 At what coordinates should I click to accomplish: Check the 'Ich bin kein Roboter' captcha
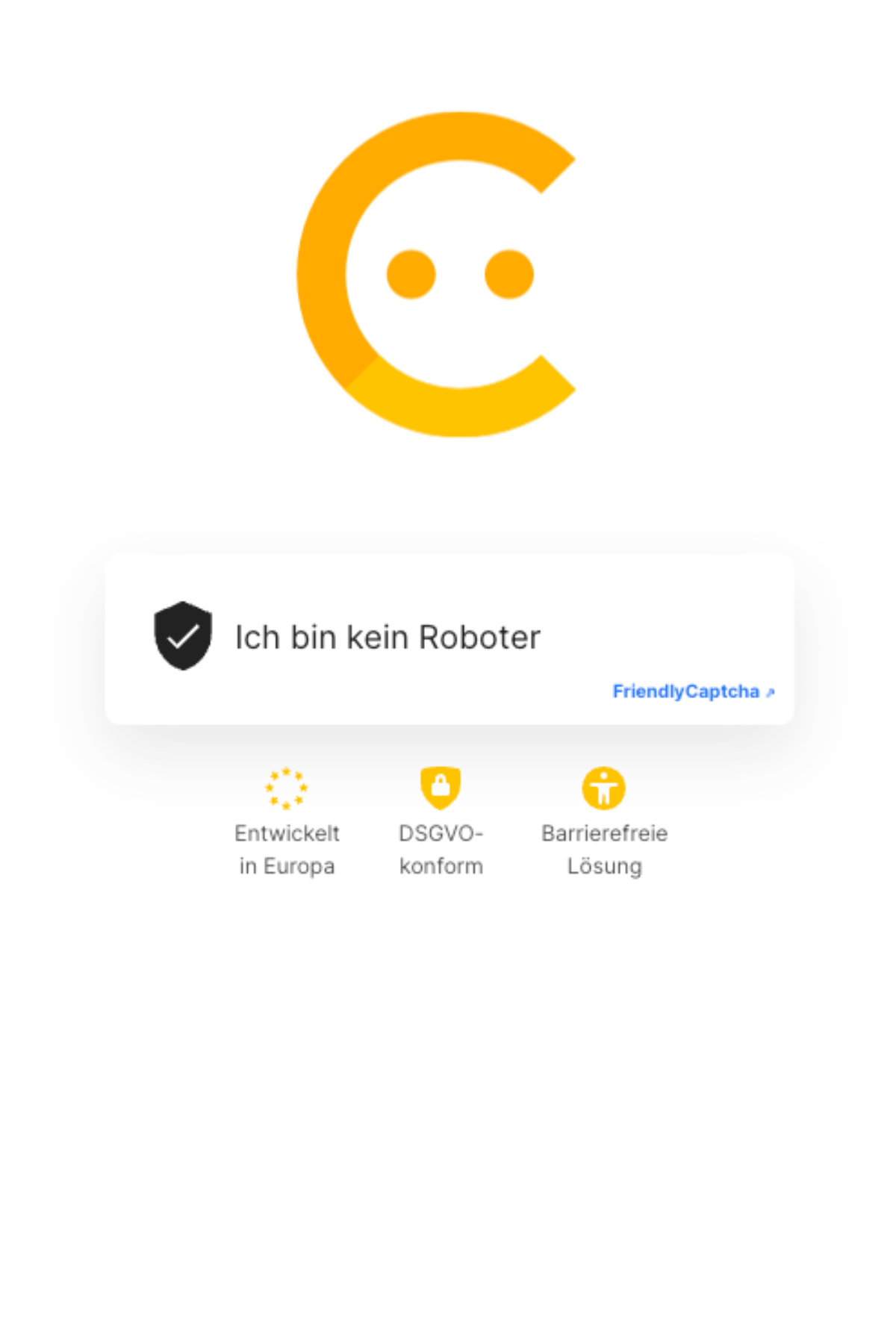(183, 636)
